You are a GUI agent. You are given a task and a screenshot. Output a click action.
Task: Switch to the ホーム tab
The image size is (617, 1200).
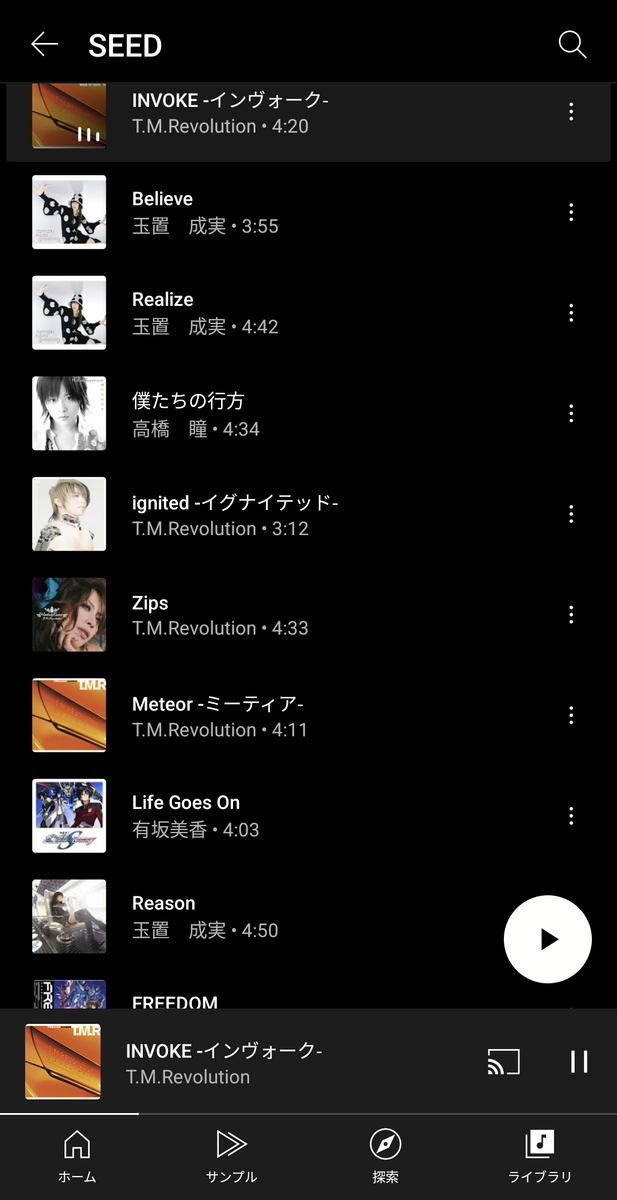click(x=77, y=1156)
